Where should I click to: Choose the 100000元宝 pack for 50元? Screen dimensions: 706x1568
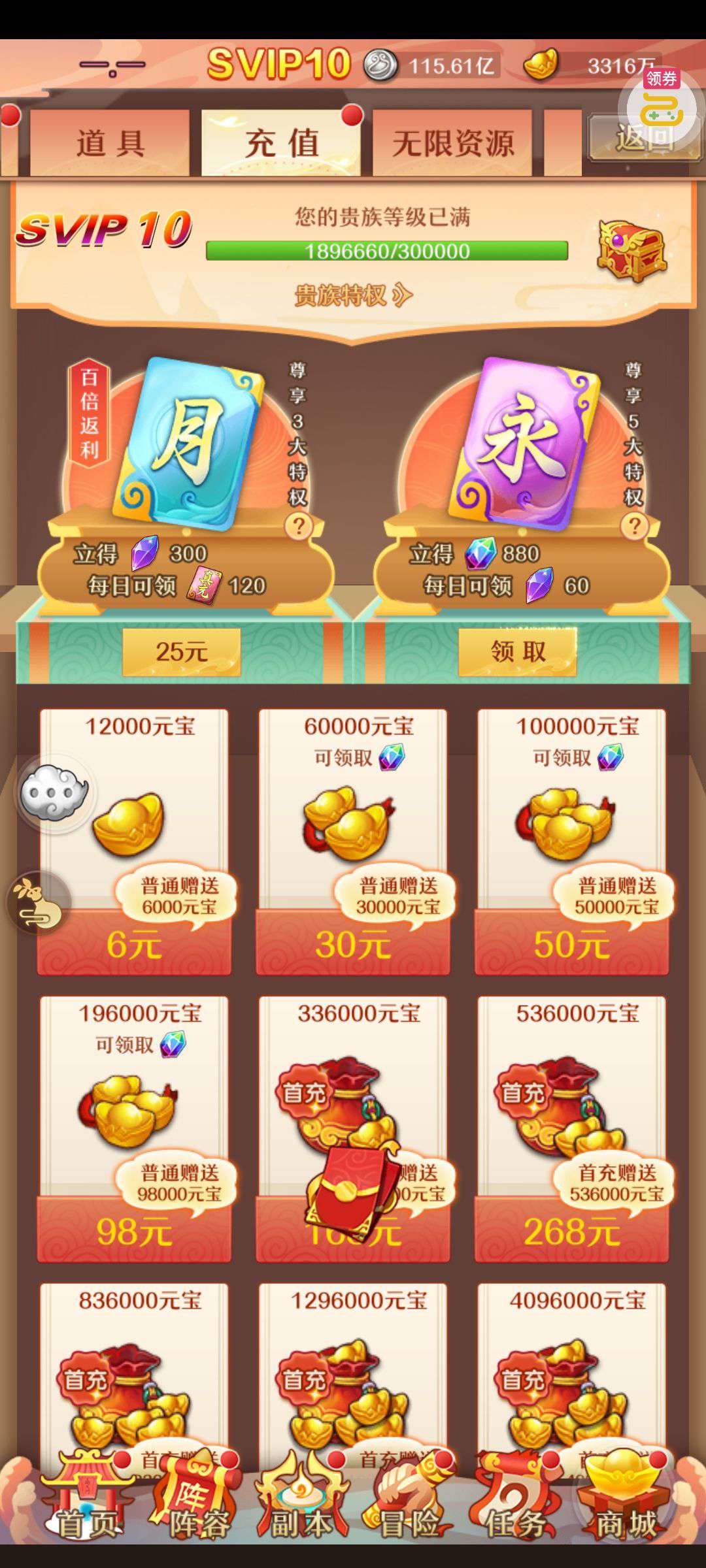(572, 843)
